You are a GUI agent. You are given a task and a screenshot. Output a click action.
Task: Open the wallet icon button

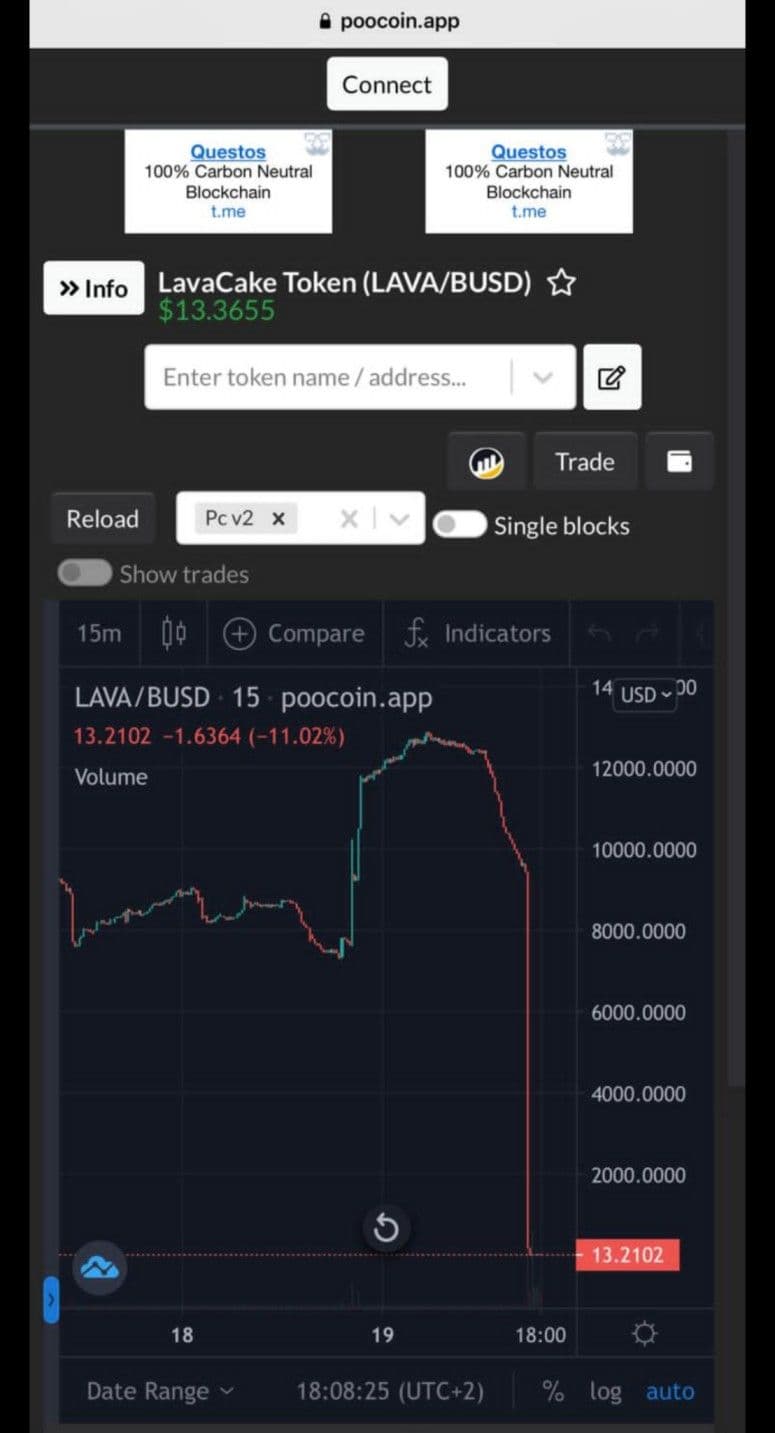point(679,461)
